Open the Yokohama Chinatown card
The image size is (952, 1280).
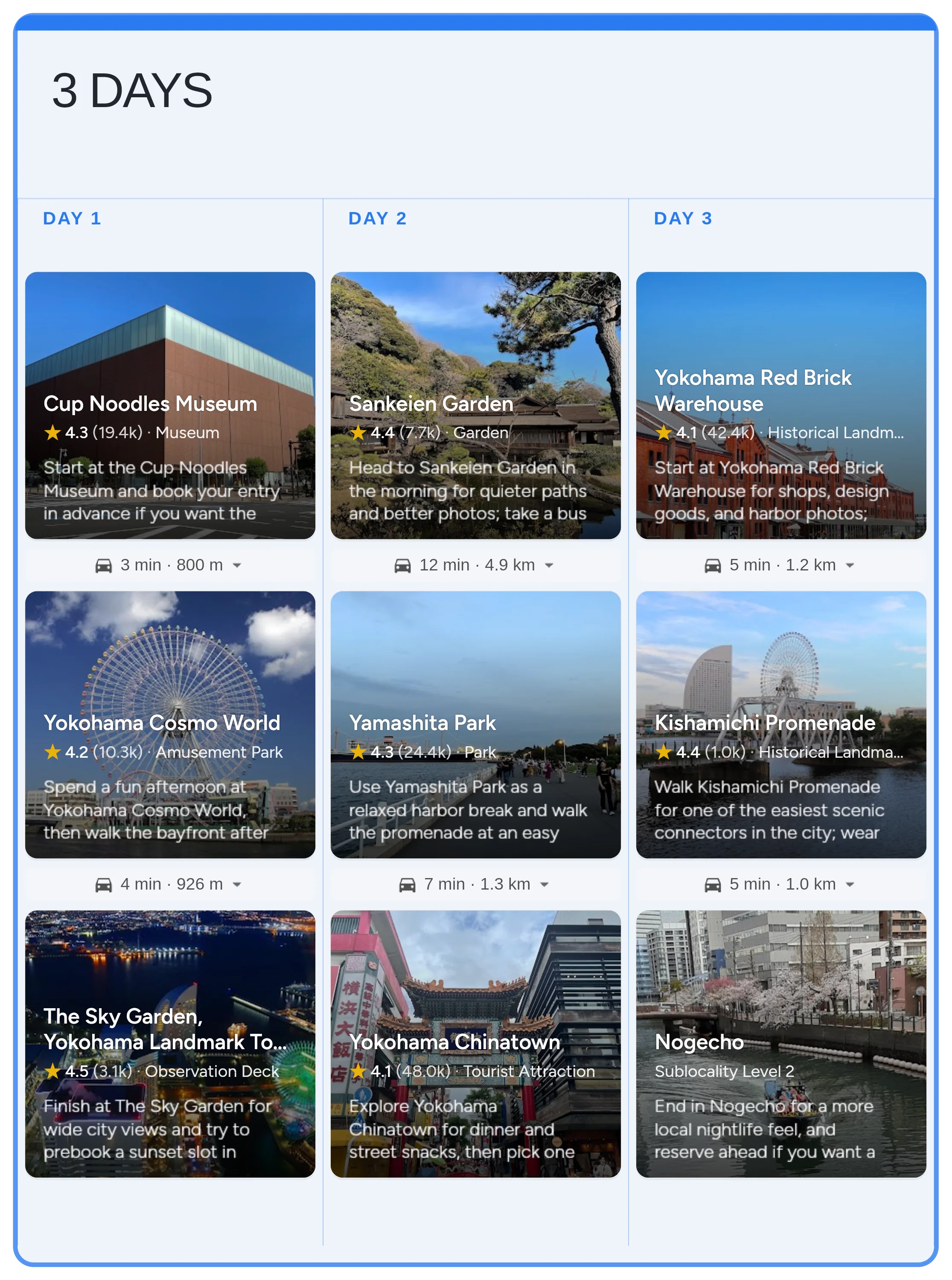click(475, 1043)
